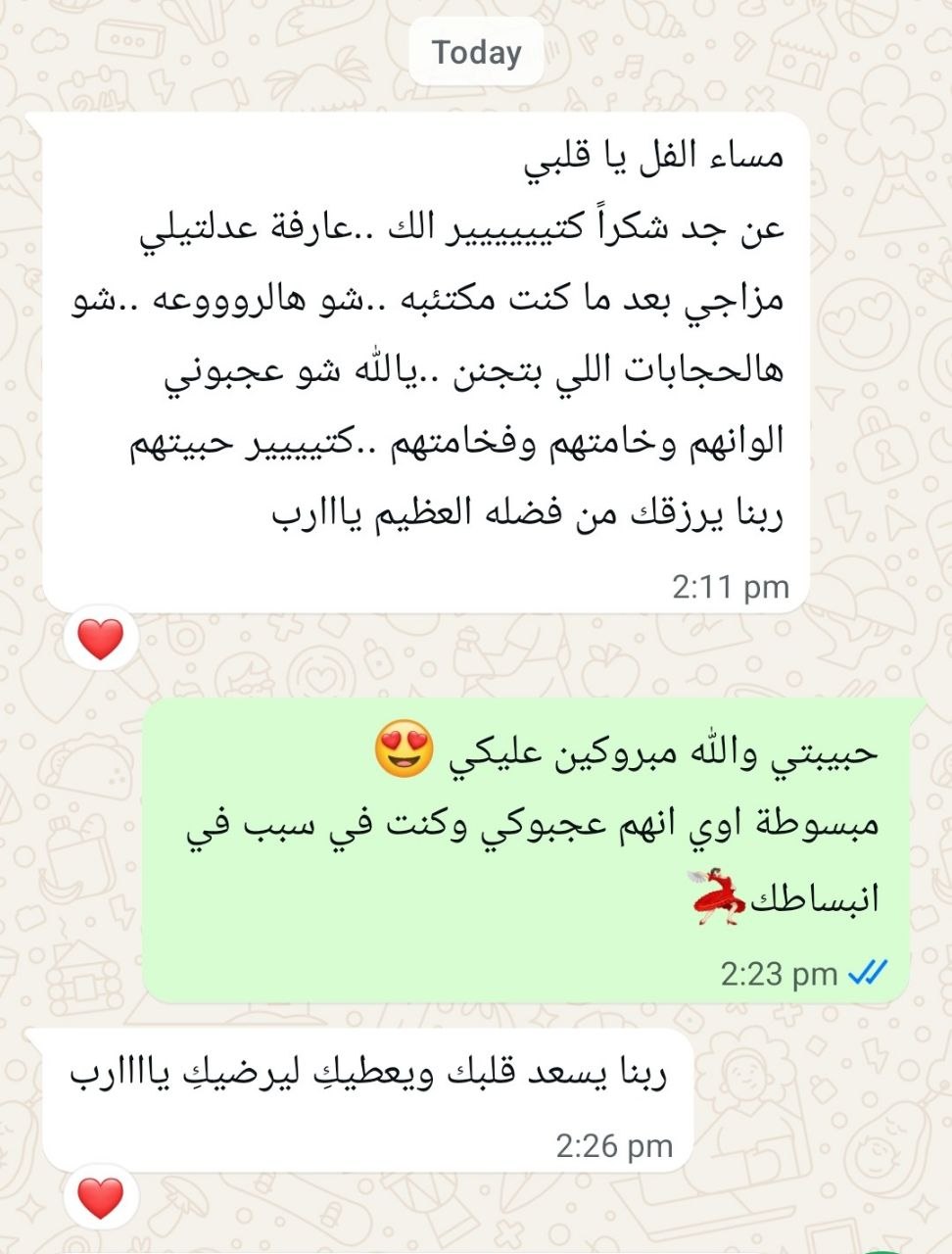This screenshot has width=952, height=1254.
Task: Open the heart reaction on the 2:26 pm message
Action: (x=101, y=1197)
